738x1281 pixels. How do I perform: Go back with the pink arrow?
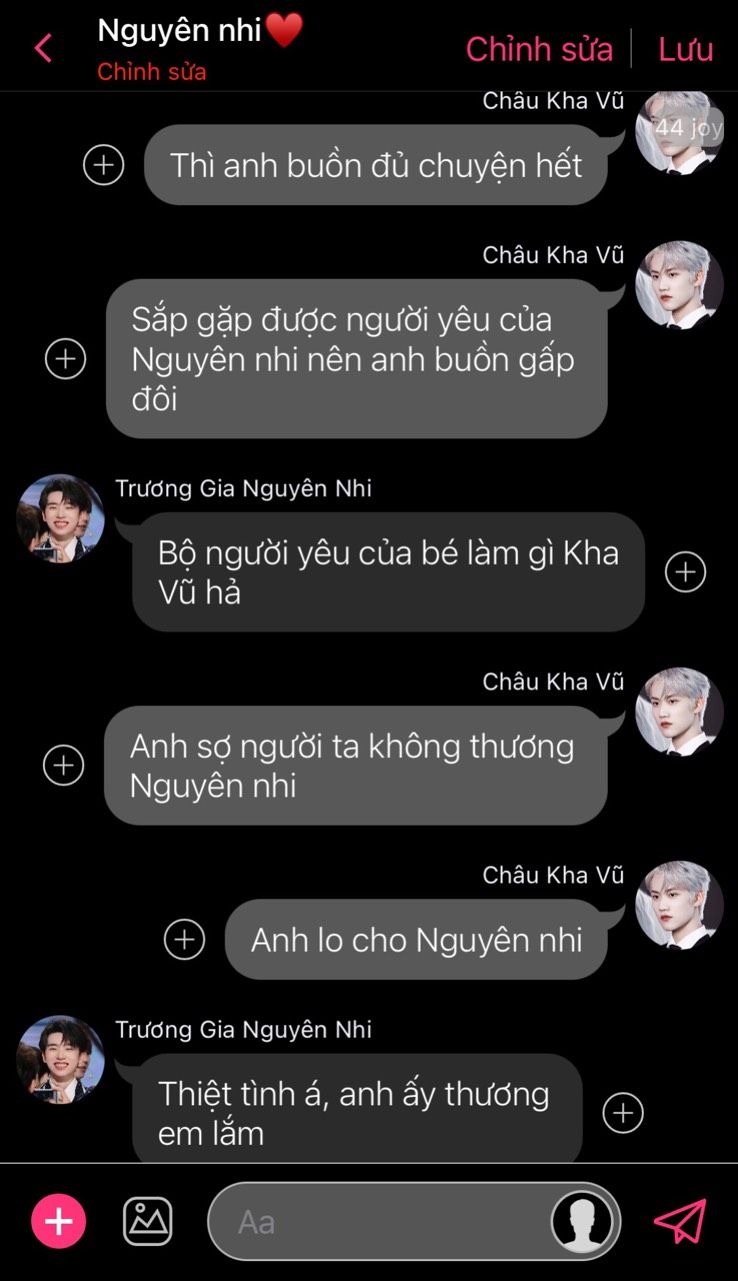click(43, 48)
